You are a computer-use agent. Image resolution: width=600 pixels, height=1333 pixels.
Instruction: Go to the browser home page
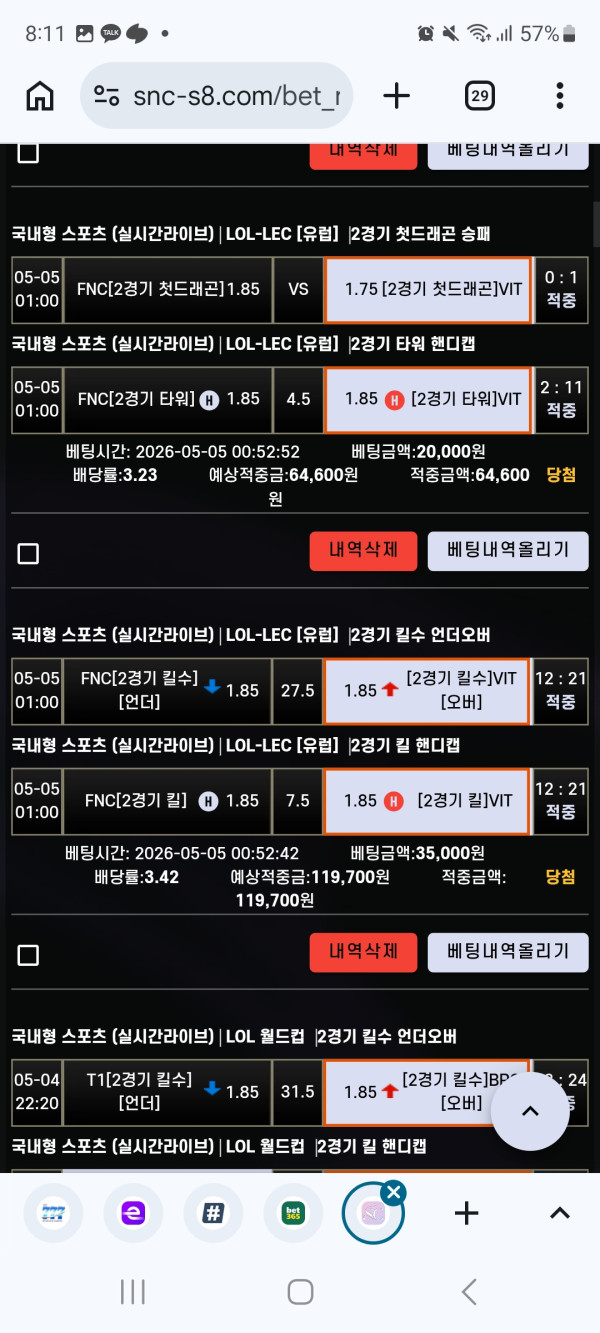40,96
